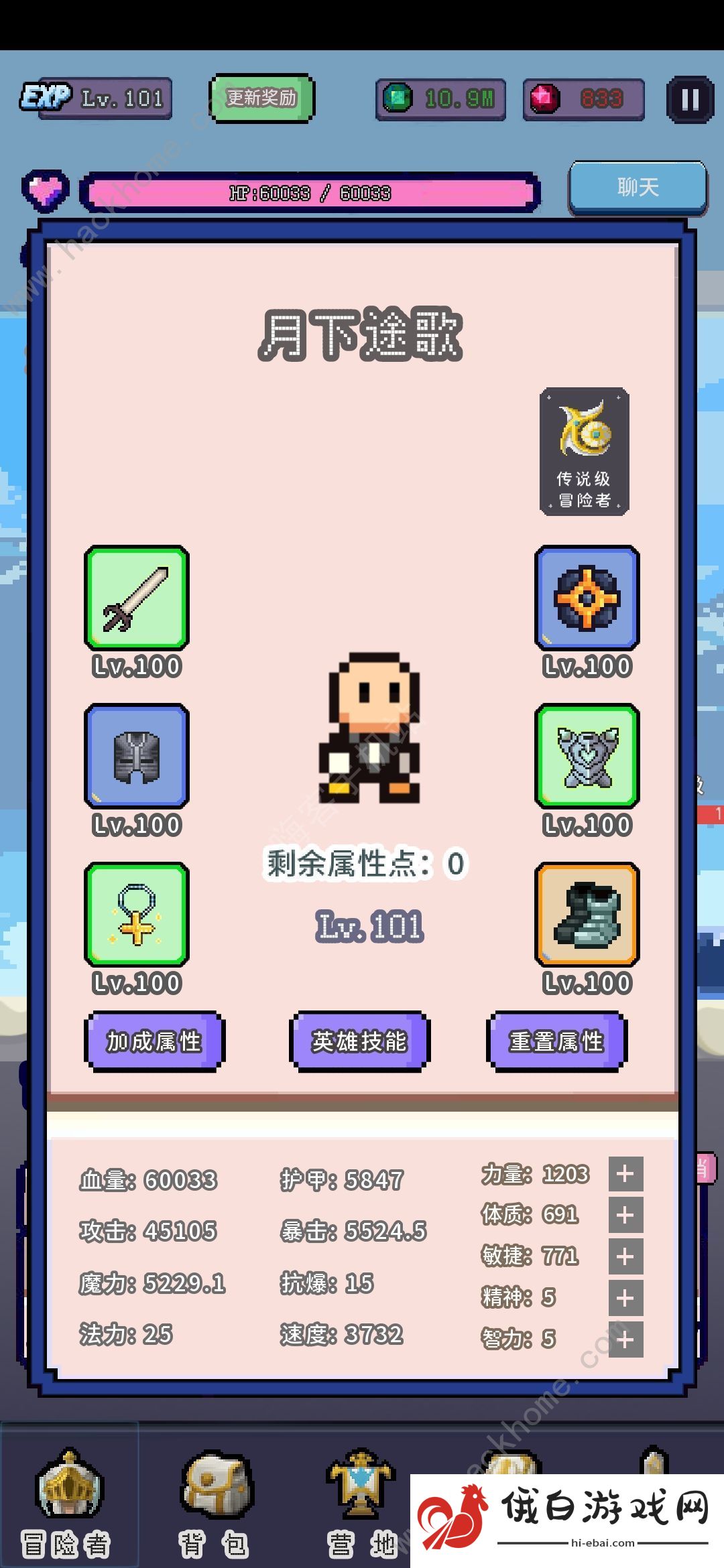Open the winged emblem equipment slot

(587, 756)
